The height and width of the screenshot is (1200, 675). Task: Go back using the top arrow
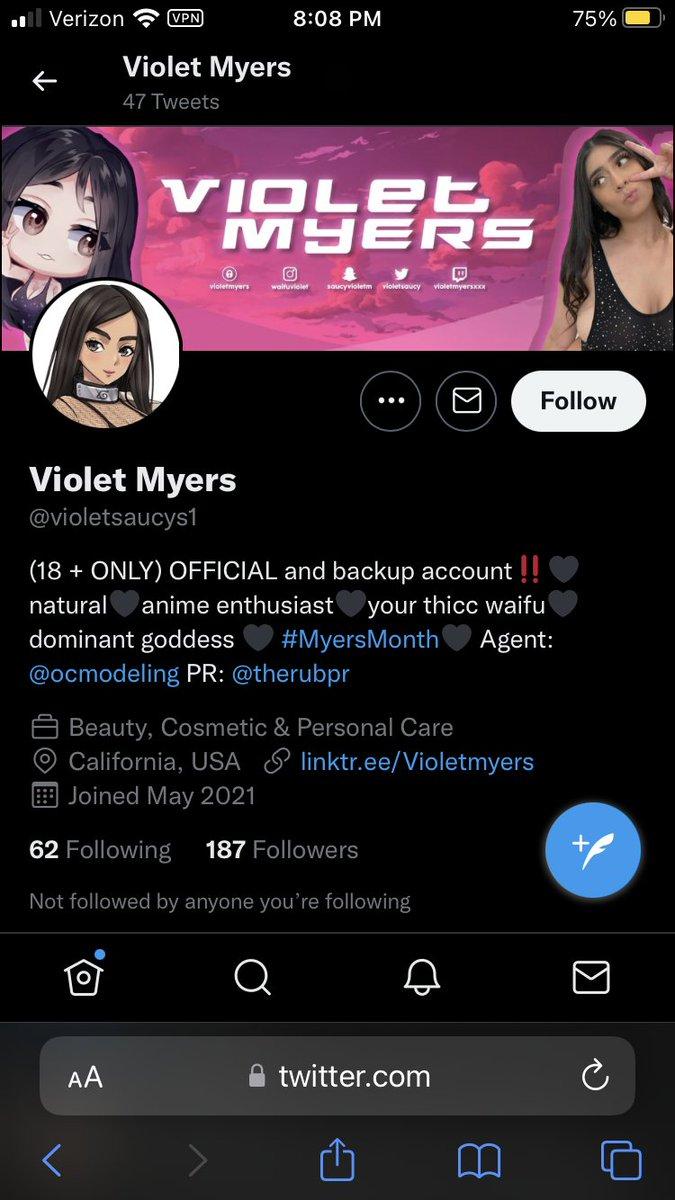(x=45, y=82)
